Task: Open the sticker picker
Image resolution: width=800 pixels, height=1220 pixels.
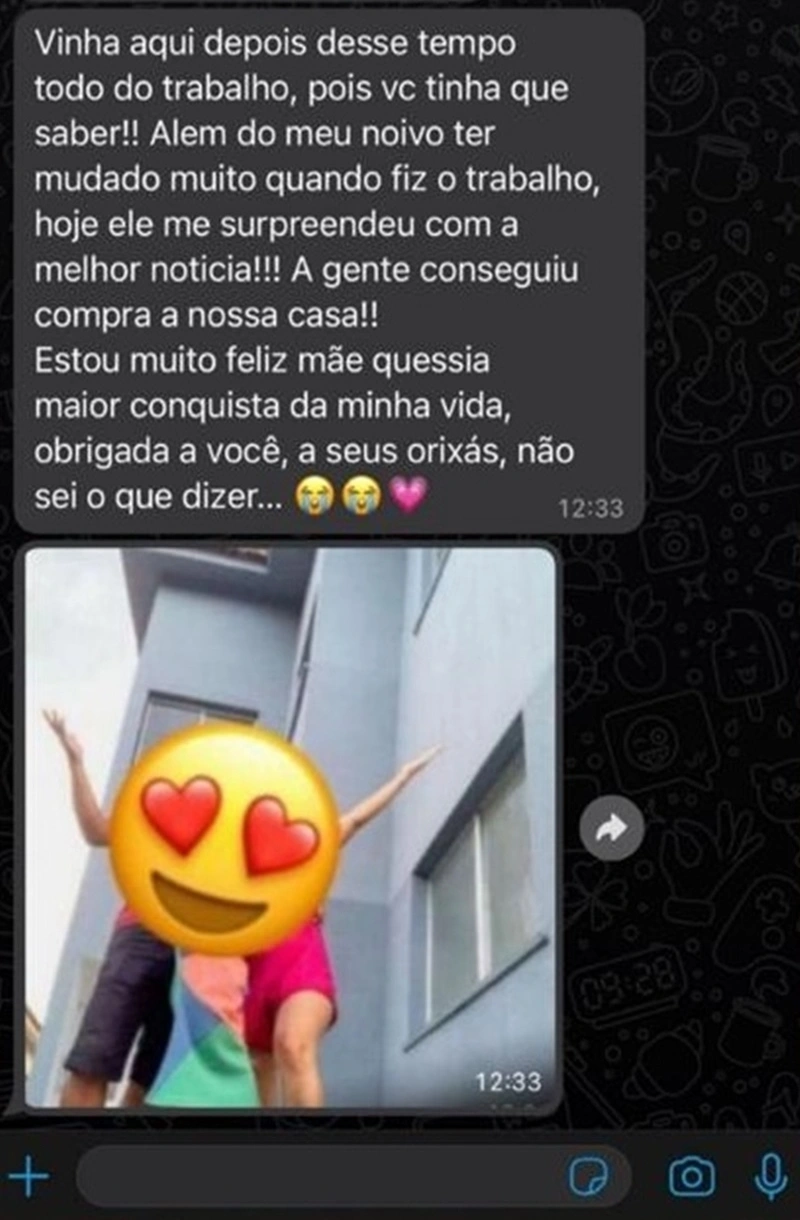Action: point(583,1178)
